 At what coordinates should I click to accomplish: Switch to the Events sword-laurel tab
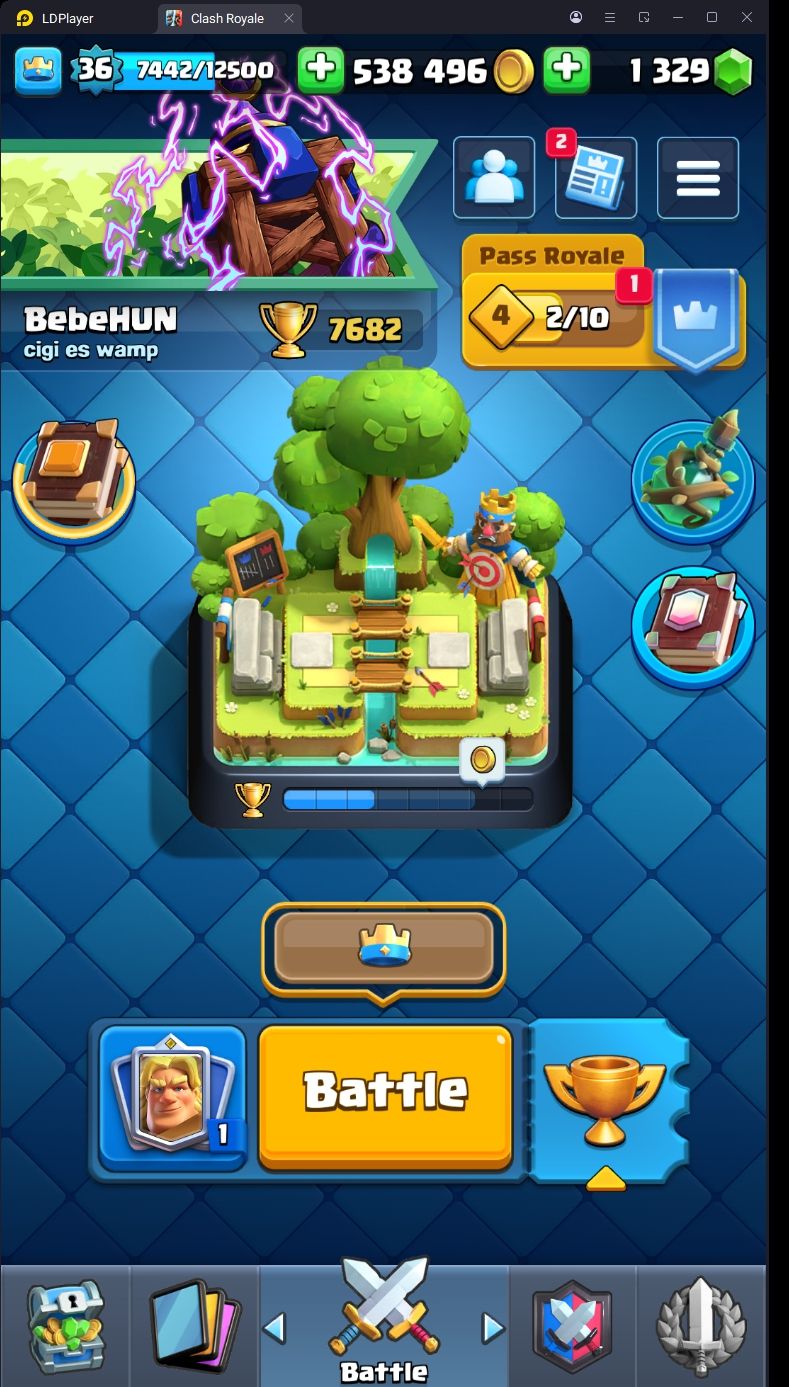tap(701, 1325)
